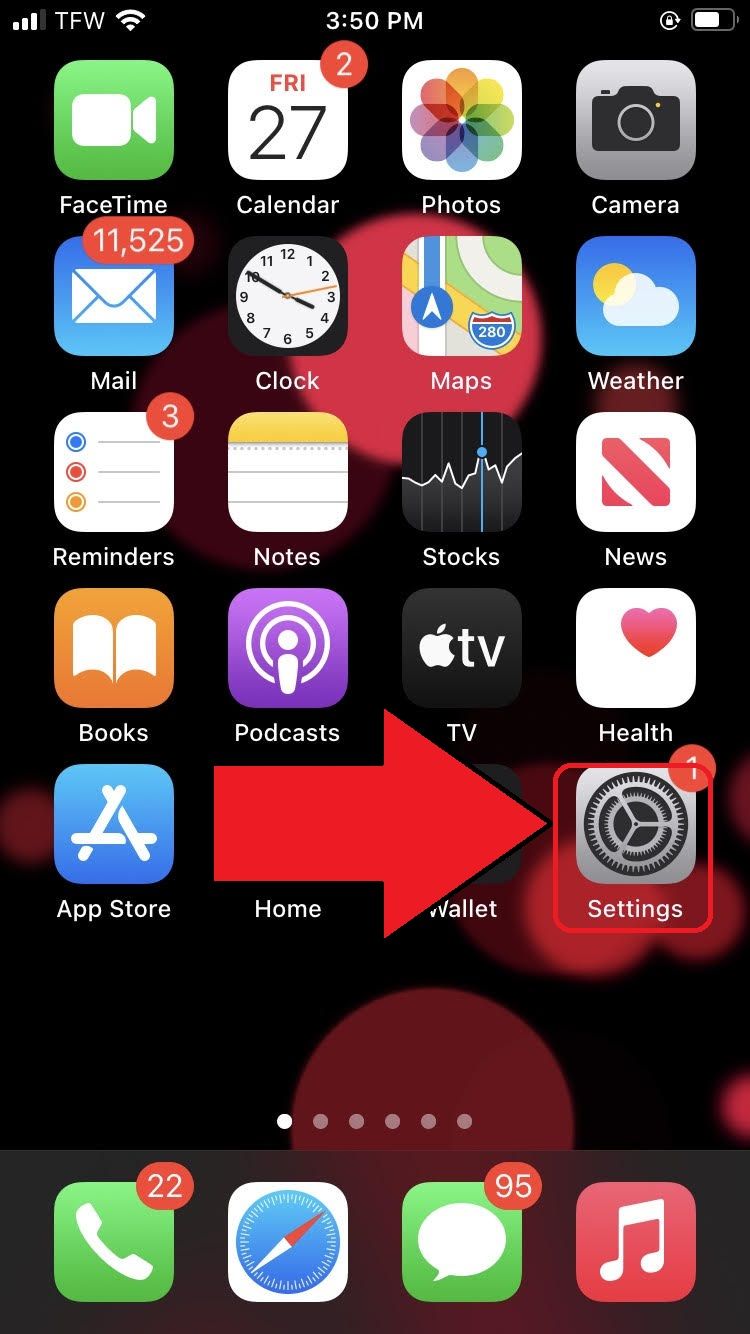Open the Settings app
Screen dimensions: 750x1334
click(635, 826)
